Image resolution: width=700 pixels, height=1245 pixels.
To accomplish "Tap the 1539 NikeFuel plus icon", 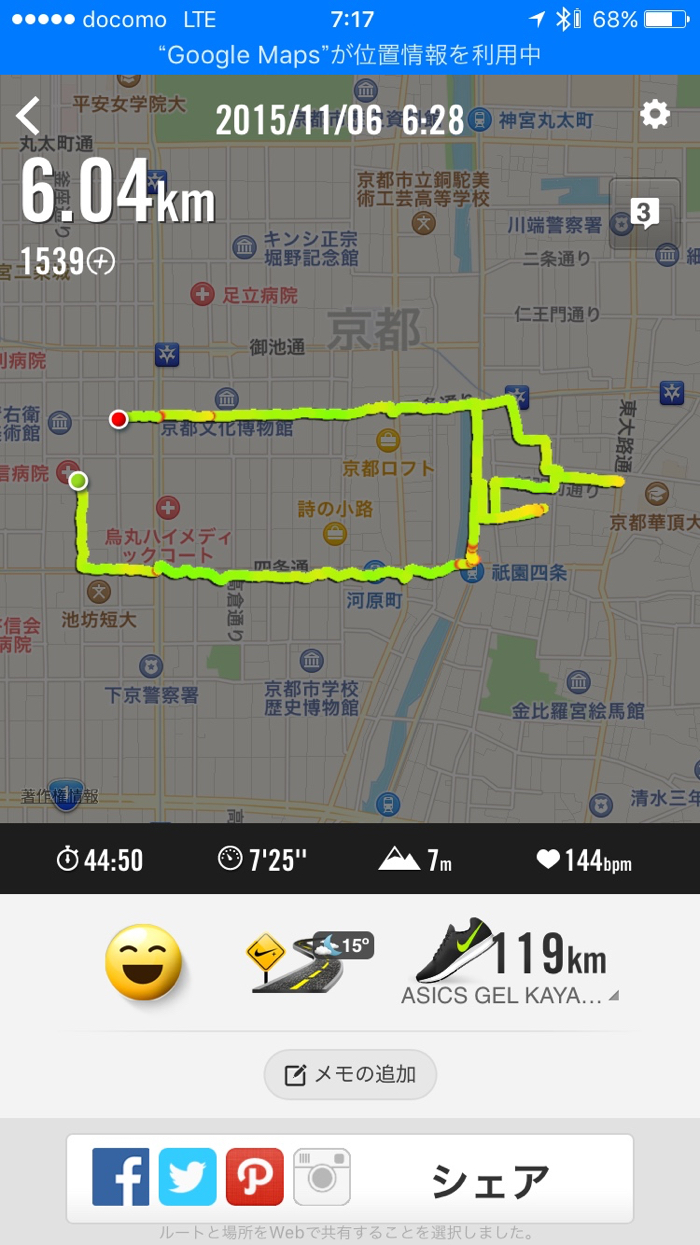I will click(x=101, y=262).
